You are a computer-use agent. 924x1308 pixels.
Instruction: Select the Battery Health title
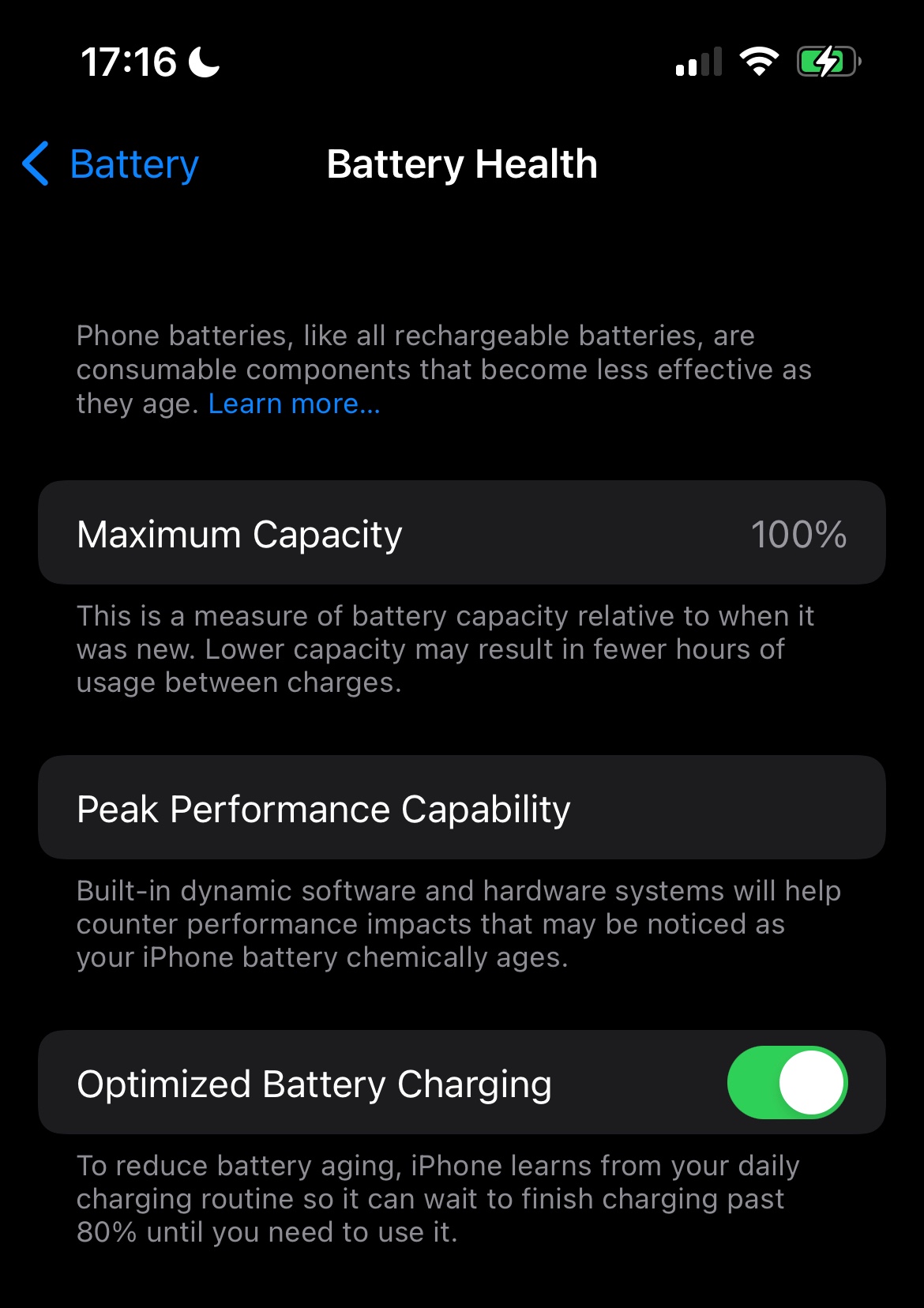(462, 163)
